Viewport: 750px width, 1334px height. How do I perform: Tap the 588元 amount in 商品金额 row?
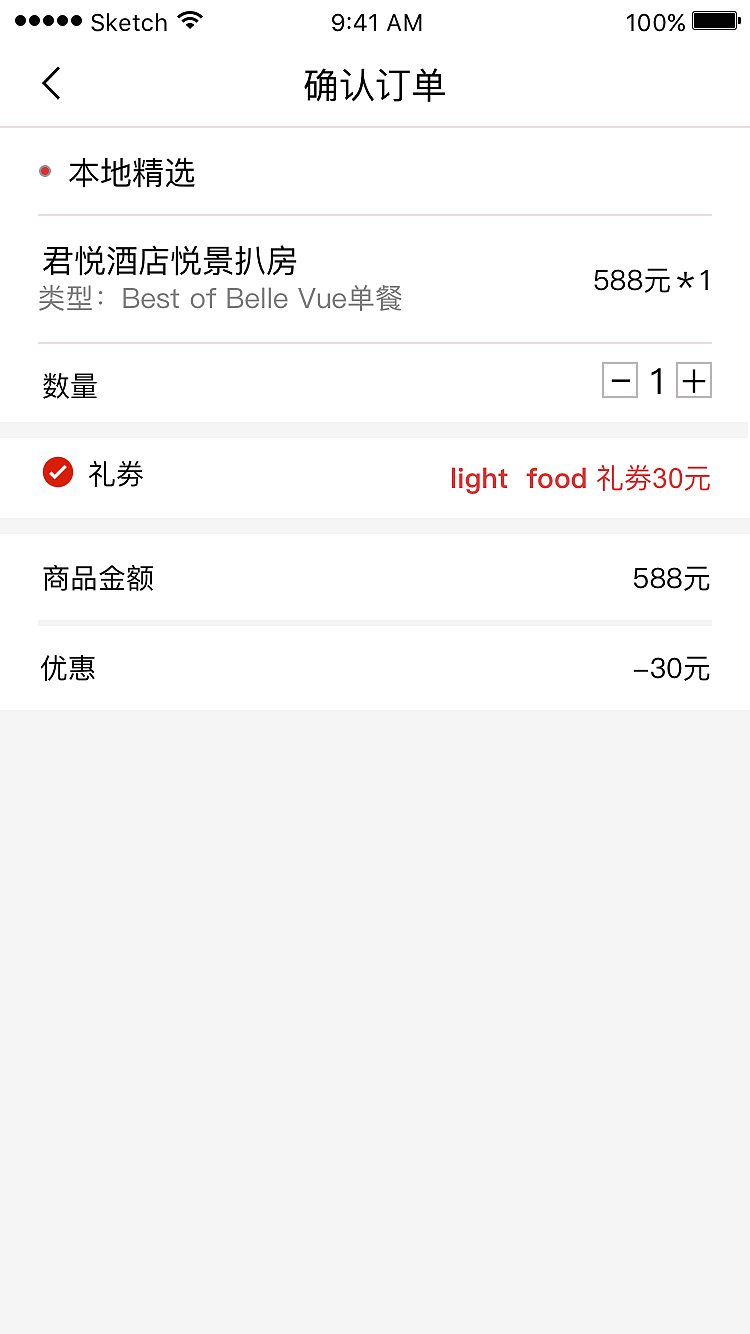pos(670,578)
